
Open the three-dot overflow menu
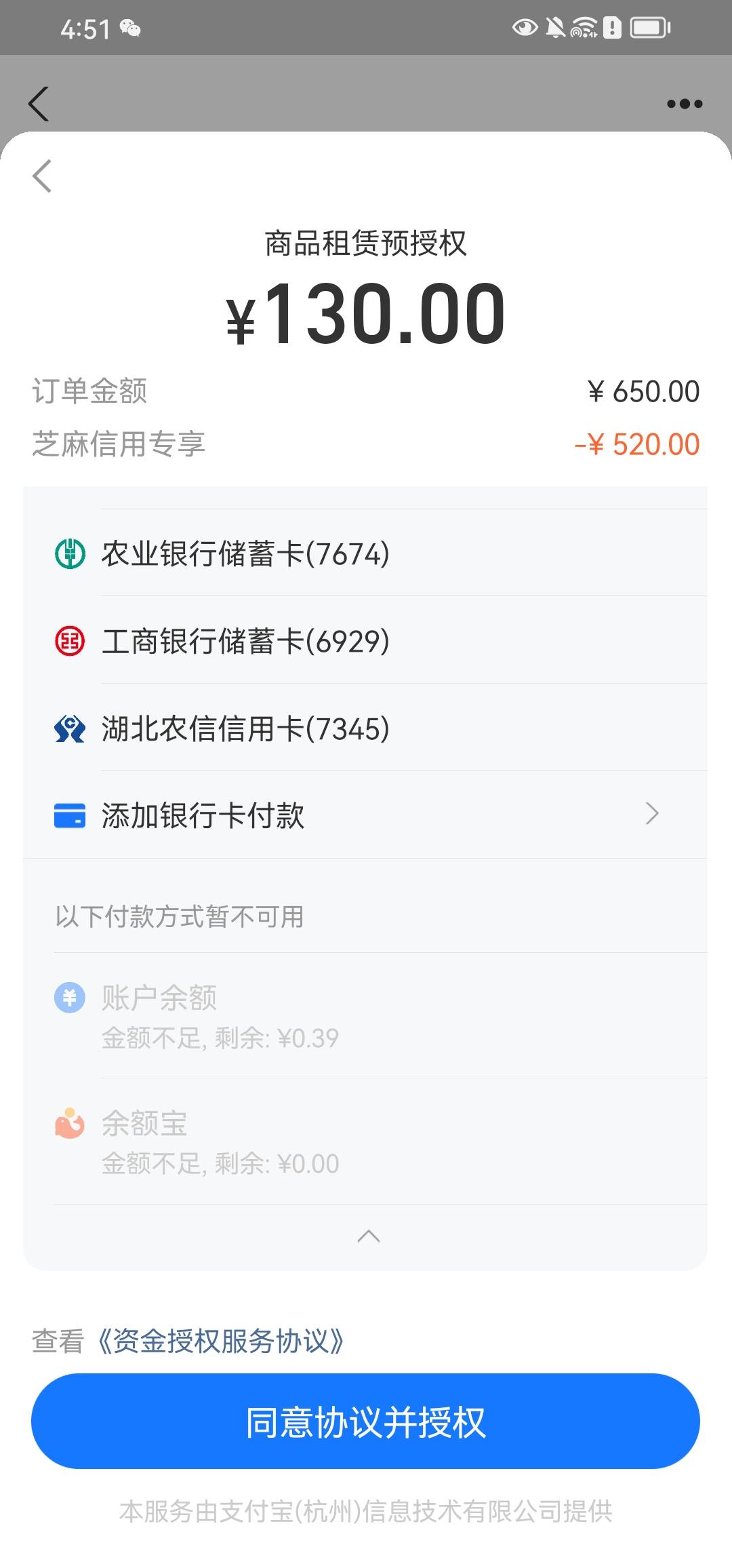tap(685, 104)
